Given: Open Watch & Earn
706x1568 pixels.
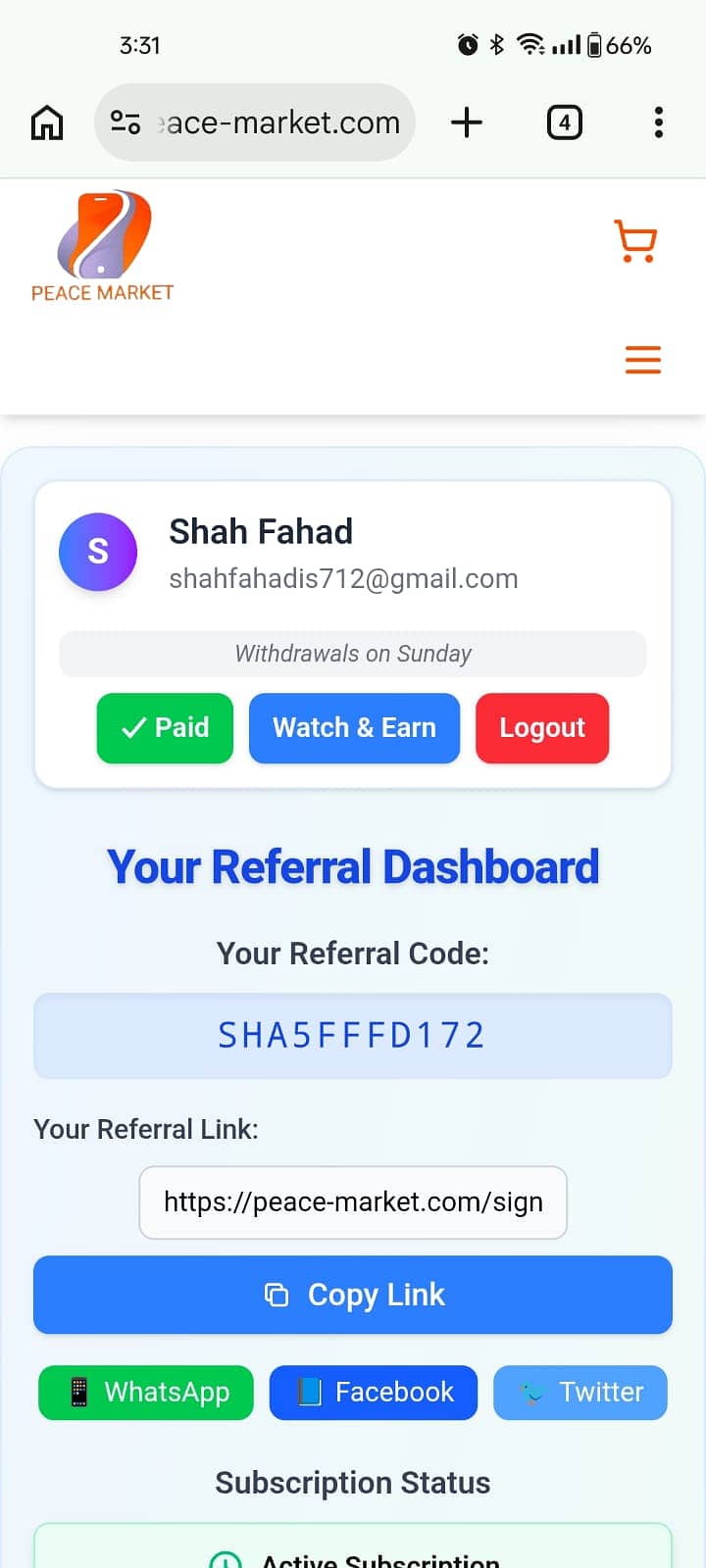Looking at the screenshot, I should [x=354, y=728].
